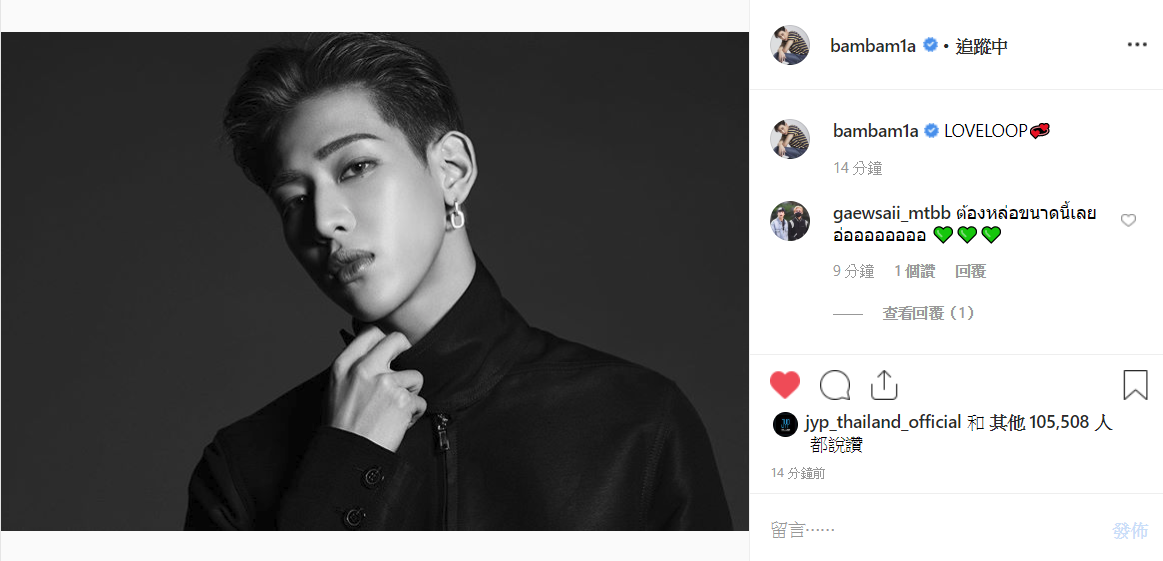Open bambam1a profile from the header username

coord(873,46)
